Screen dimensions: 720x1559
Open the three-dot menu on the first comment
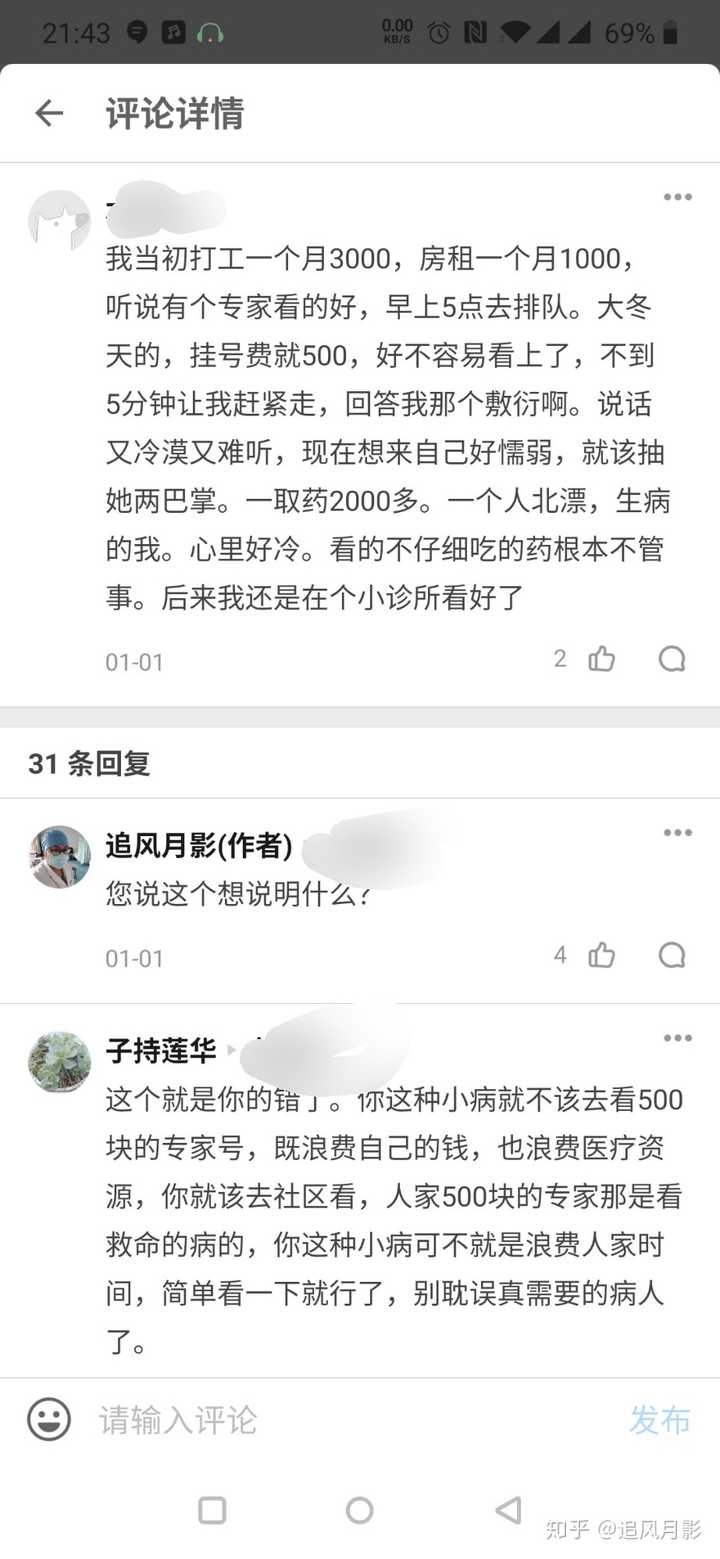click(x=677, y=197)
